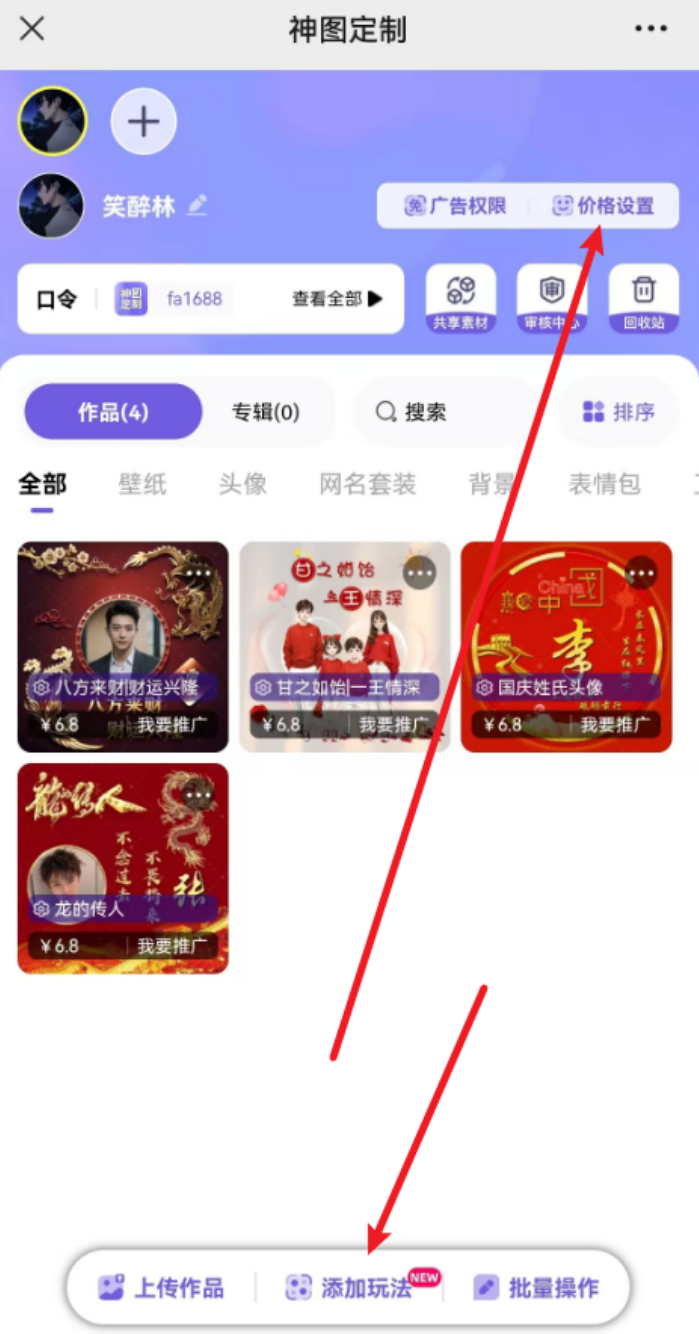Select the 网名套装 category
Image resolution: width=699 pixels, height=1334 pixels.
click(x=367, y=485)
